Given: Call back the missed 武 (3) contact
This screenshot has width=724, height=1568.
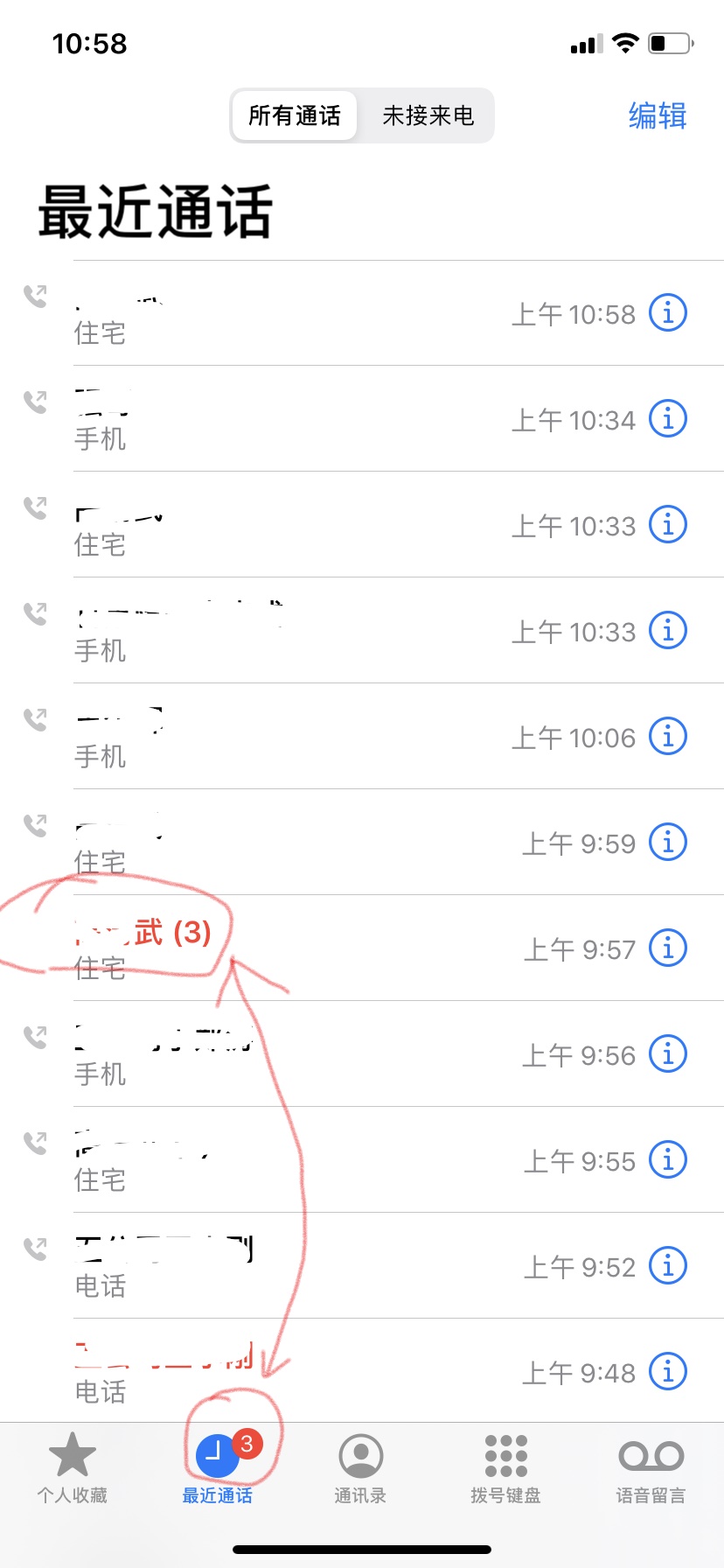Looking at the screenshot, I should pos(262,948).
